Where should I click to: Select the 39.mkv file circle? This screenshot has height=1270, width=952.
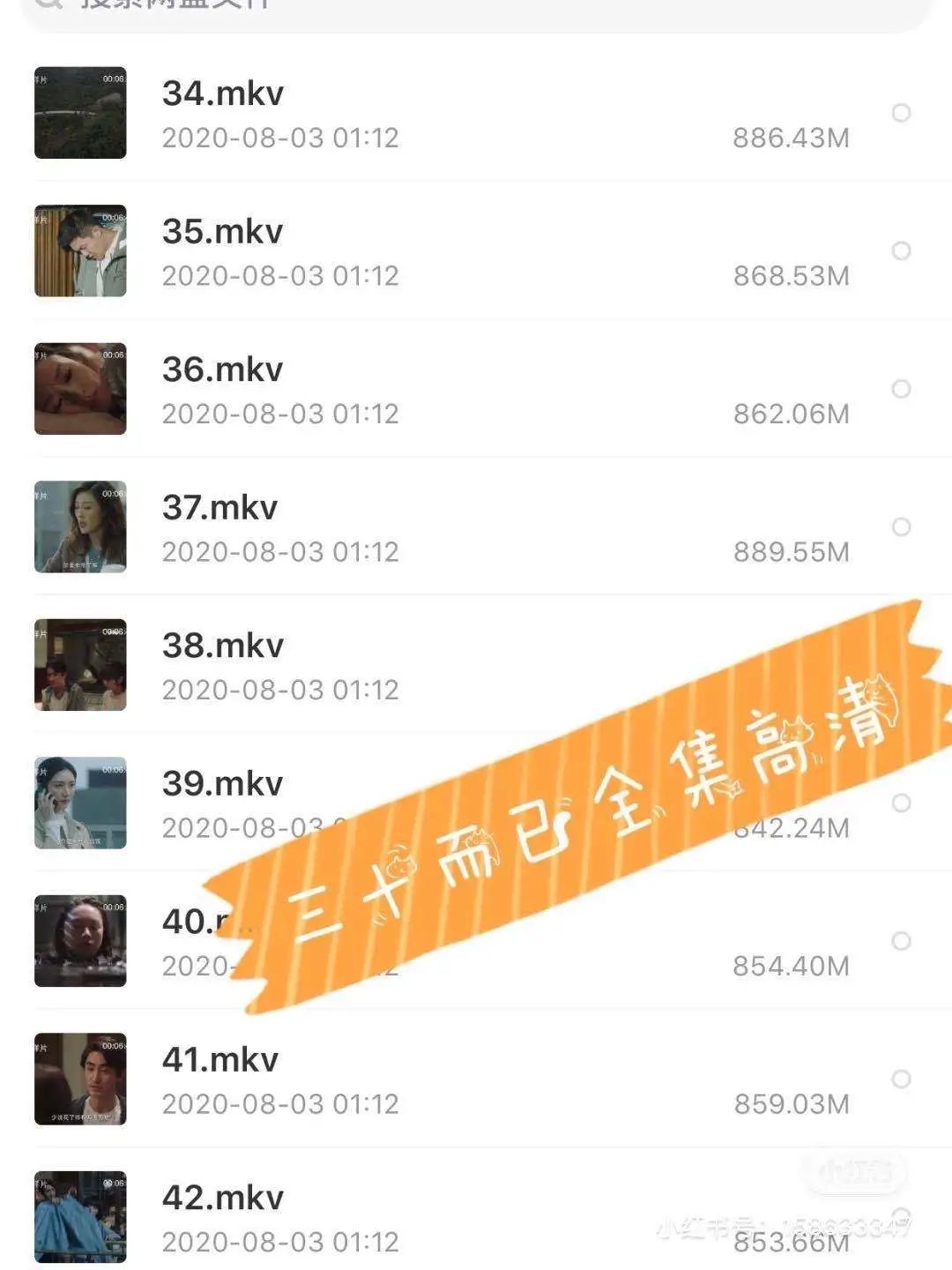901,803
